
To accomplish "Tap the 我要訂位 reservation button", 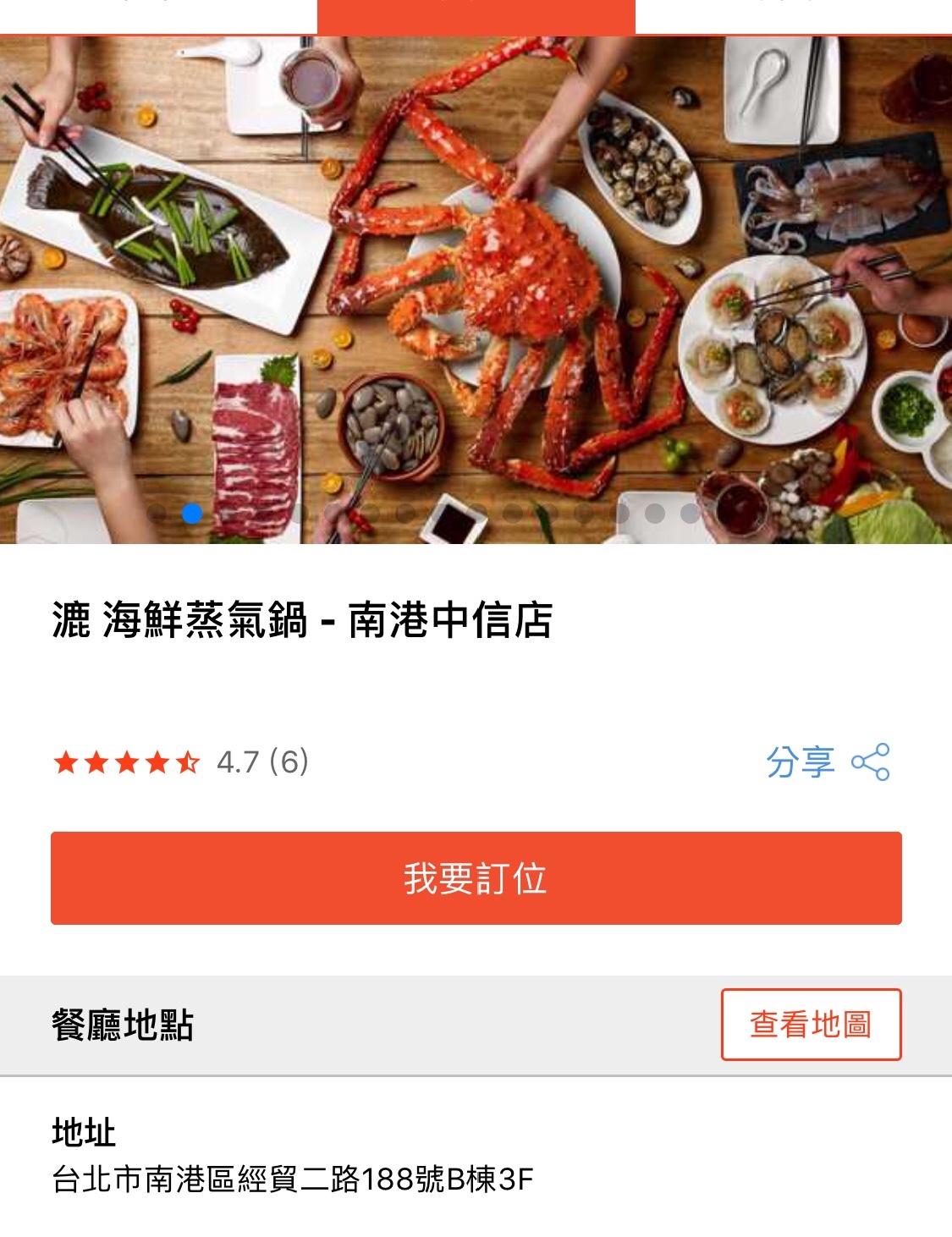I will click(476, 878).
